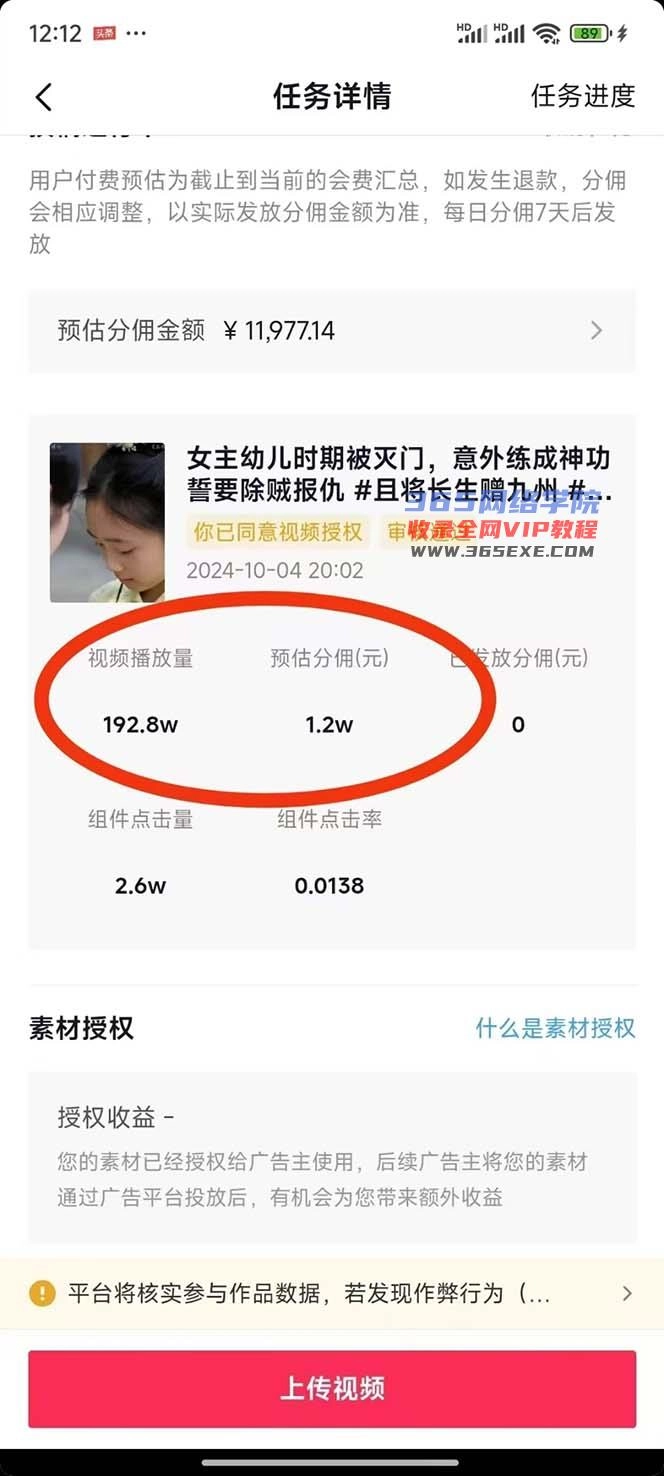Go back from 任务详情 page

pos(43,97)
